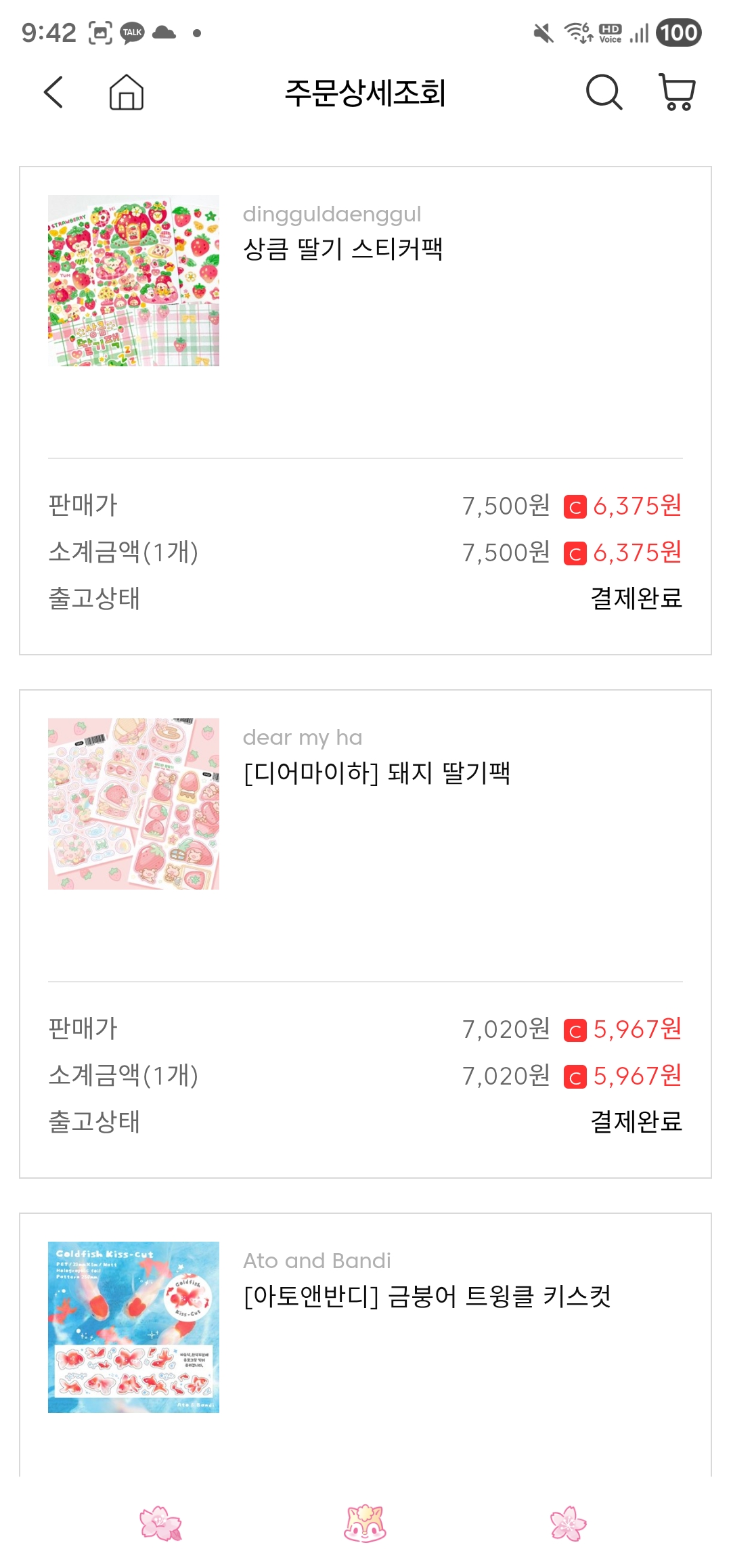Open the shopping cart
Image resolution: width=731 pixels, height=1568 pixels.
677,92
